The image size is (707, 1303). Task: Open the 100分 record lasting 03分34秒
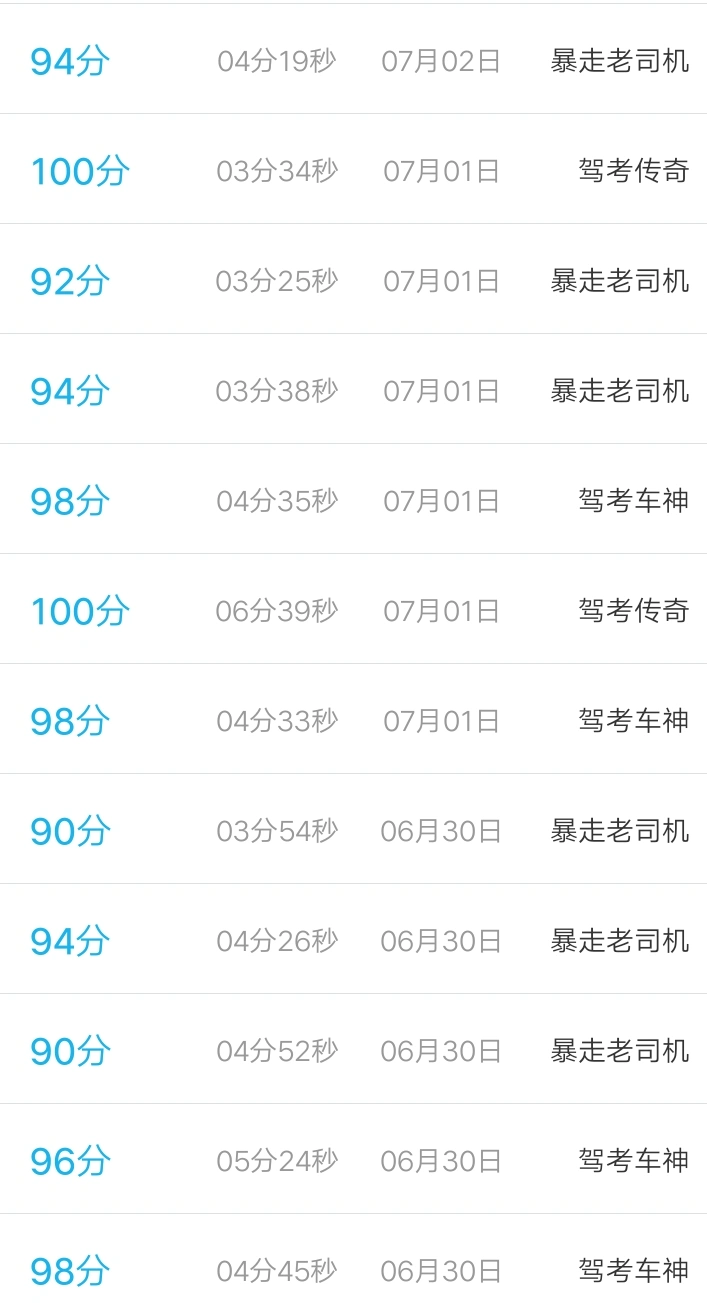[353, 169]
